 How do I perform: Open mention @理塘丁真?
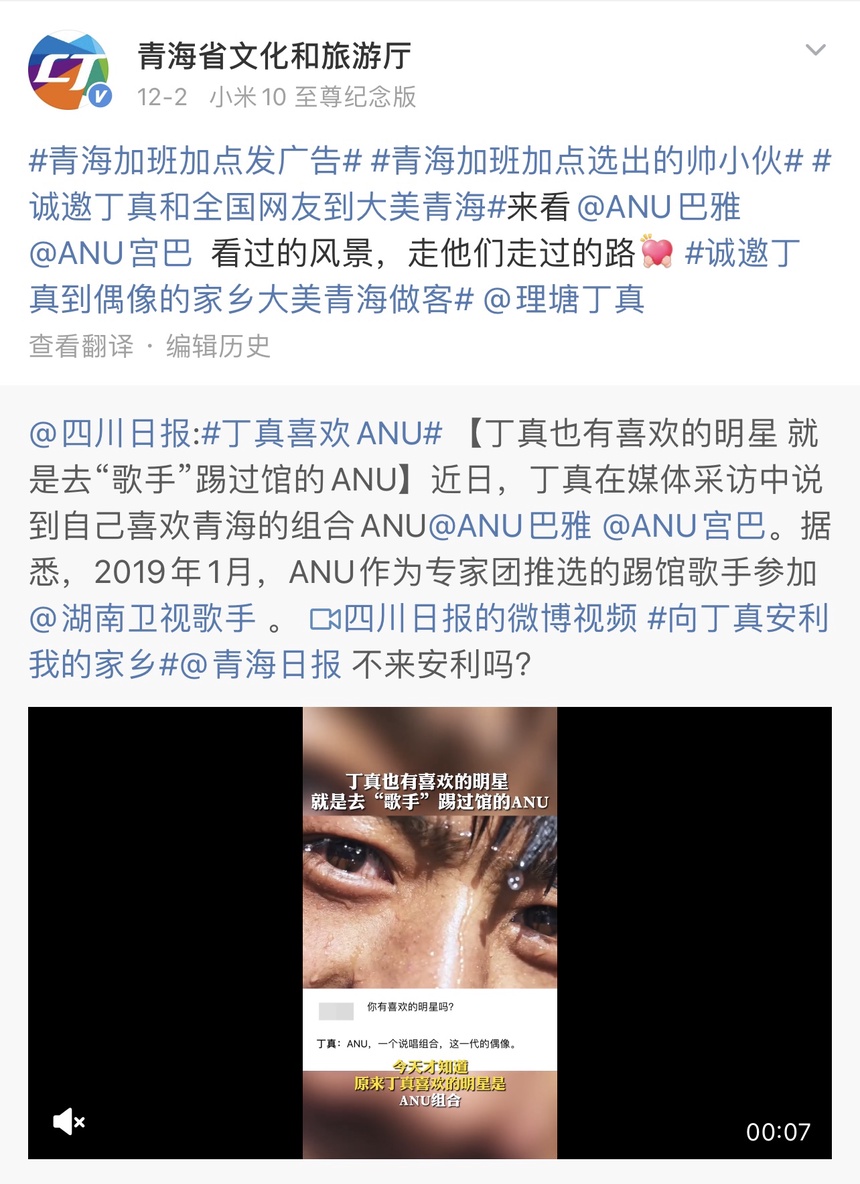tap(564, 299)
